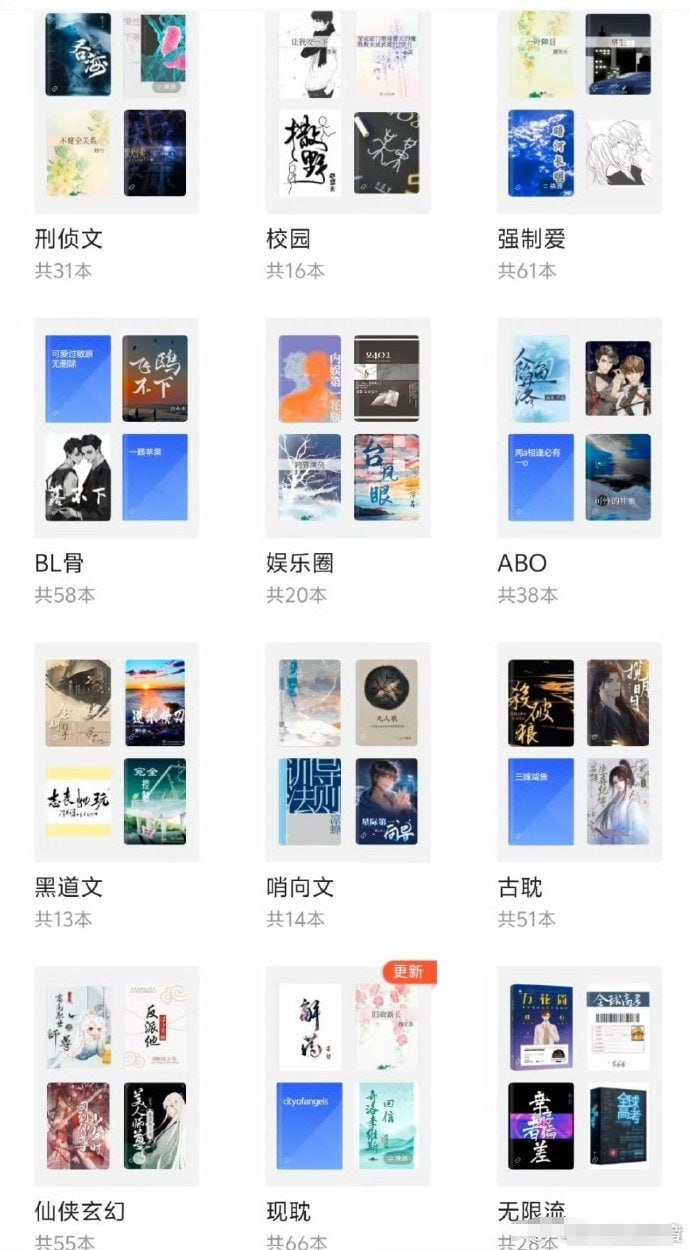Open the 无限流 collection
The width and height of the screenshot is (690, 1250).
[579, 1076]
